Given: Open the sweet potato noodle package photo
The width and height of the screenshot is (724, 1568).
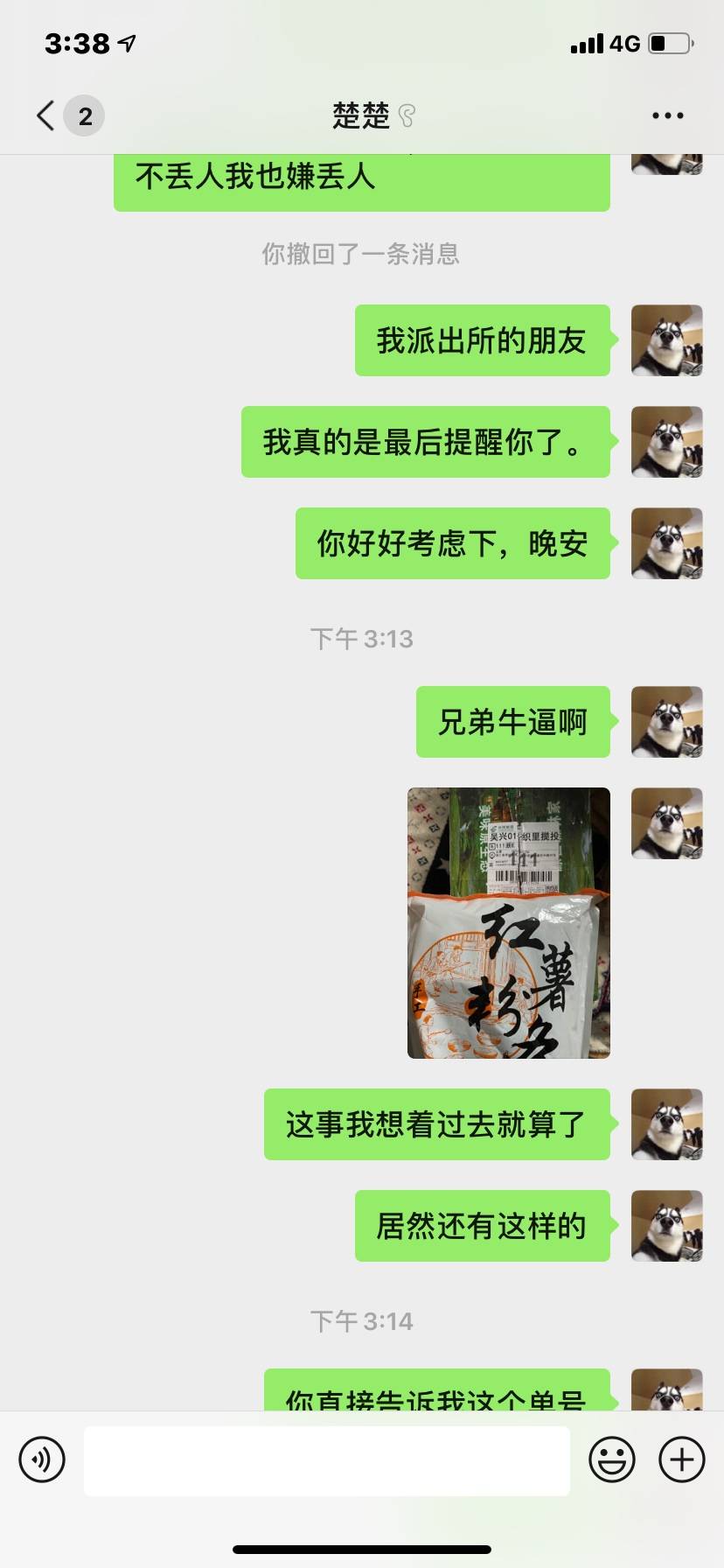Looking at the screenshot, I should coord(508,923).
